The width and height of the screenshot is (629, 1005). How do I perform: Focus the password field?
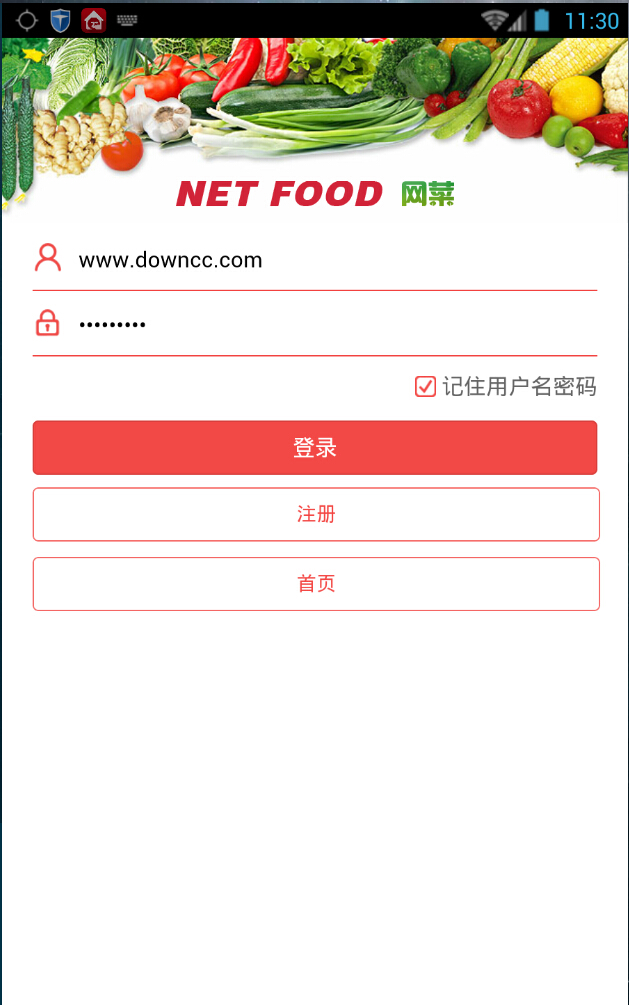coord(330,325)
